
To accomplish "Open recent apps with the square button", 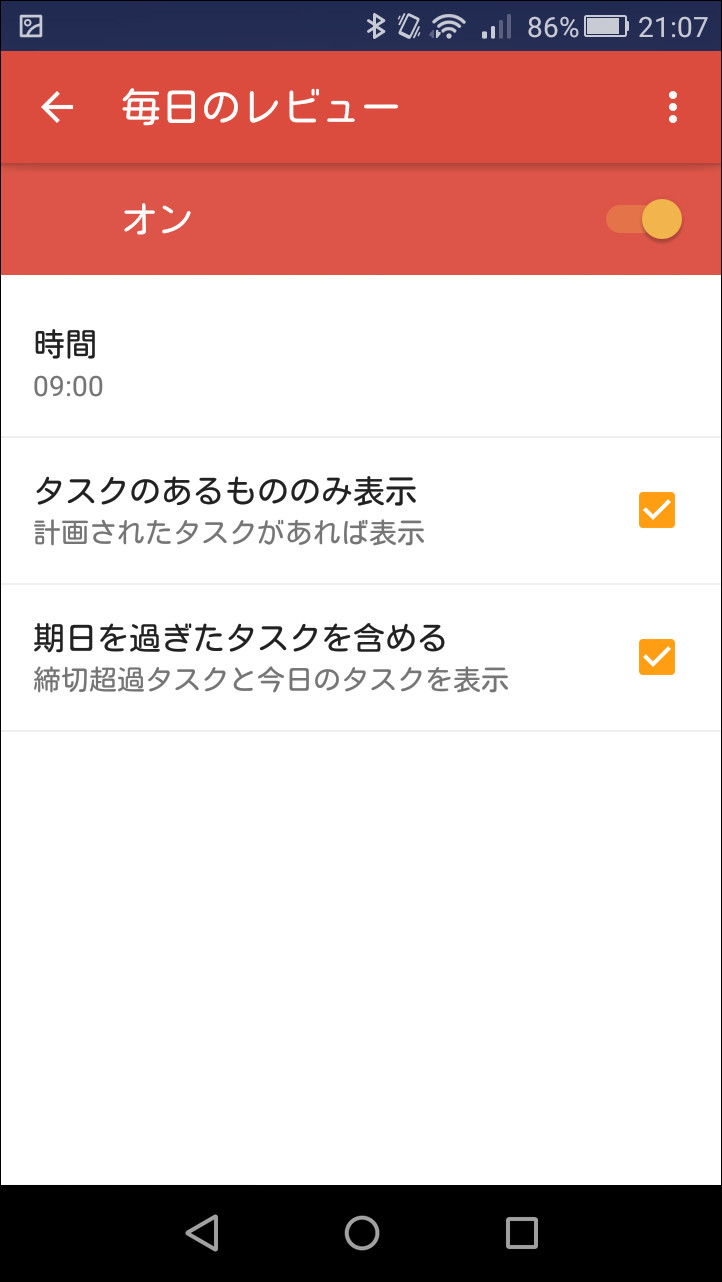I will pyautogui.click(x=519, y=1231).
